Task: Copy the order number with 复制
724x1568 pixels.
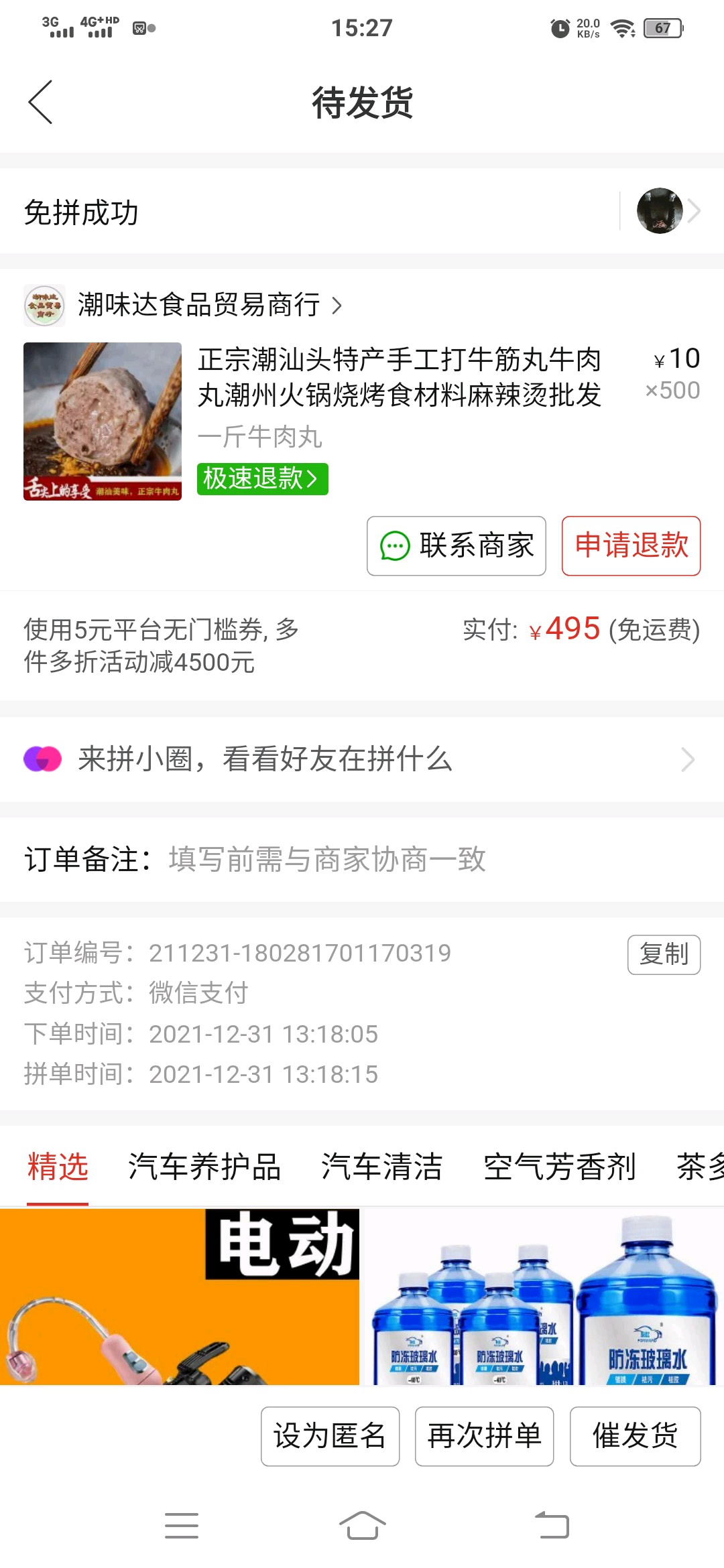Action: [x=664, y=954]
